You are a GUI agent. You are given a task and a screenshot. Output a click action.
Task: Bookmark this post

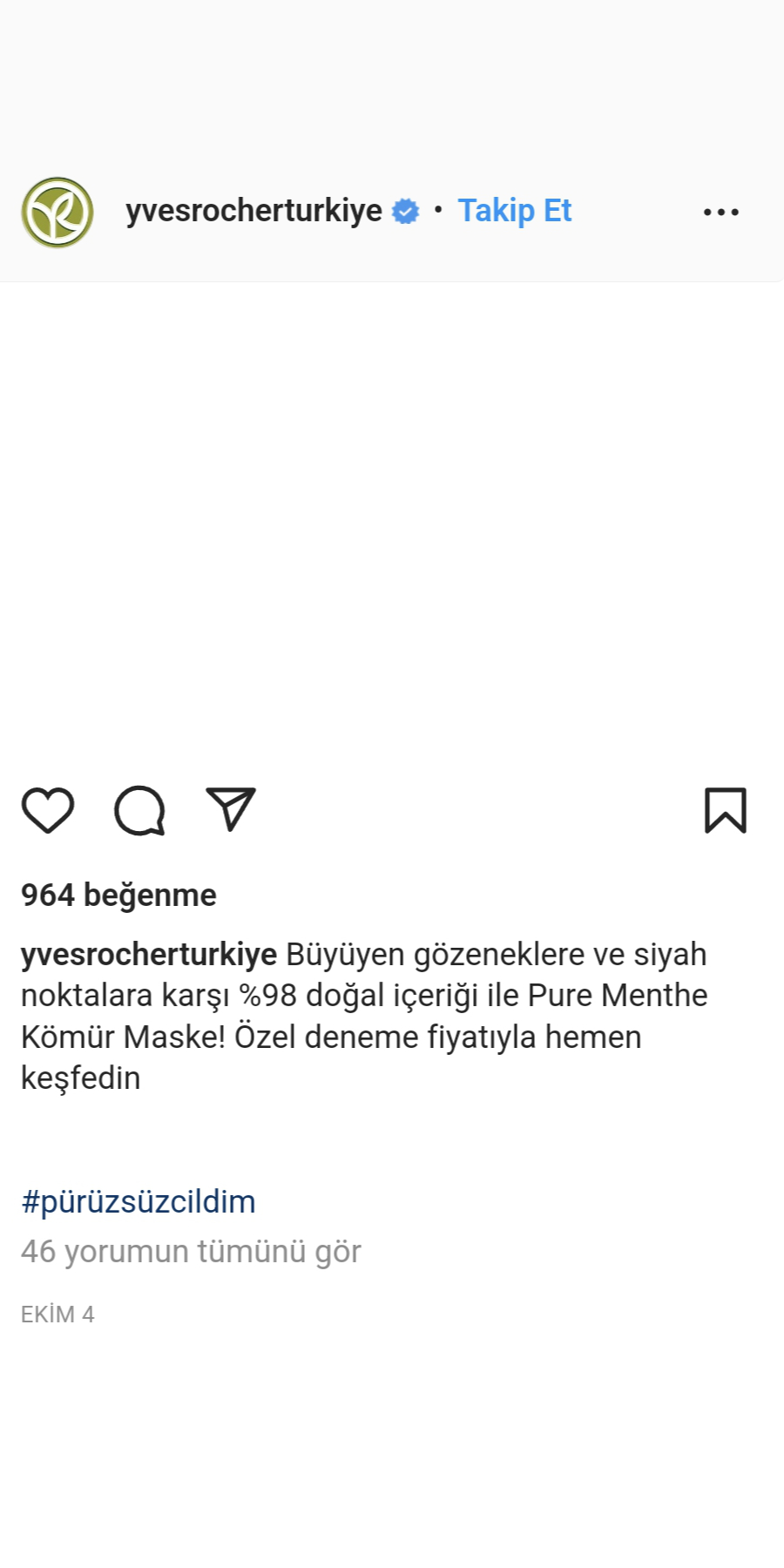tap(725, 810)
